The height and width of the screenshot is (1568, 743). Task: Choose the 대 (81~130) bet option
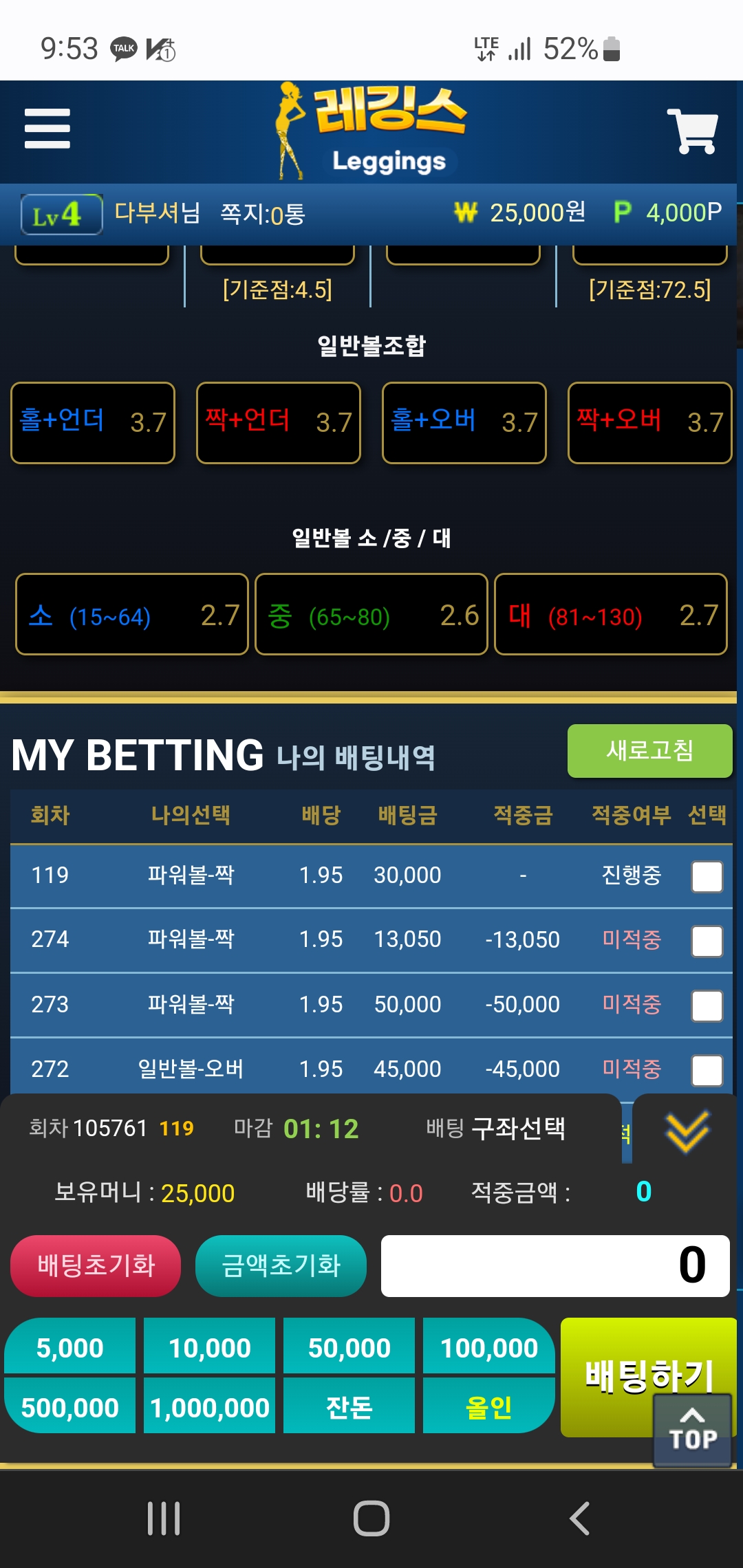[610, 614]
